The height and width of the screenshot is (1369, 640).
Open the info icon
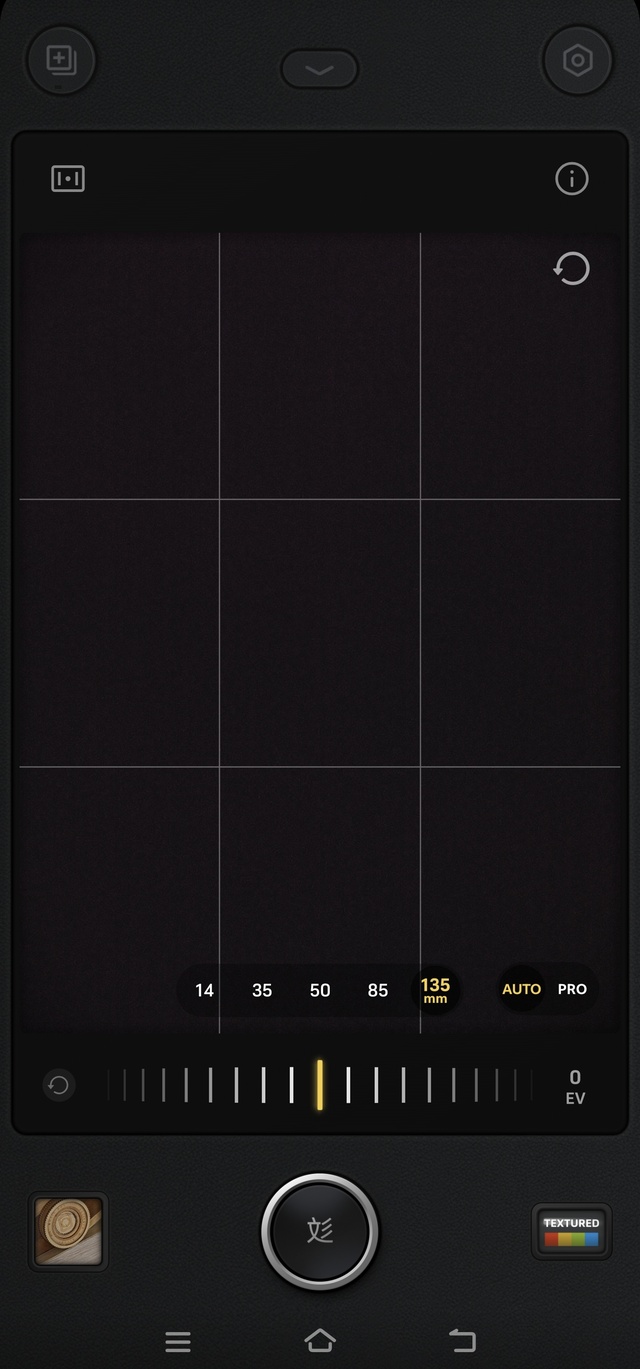click(x=572, y=179)
